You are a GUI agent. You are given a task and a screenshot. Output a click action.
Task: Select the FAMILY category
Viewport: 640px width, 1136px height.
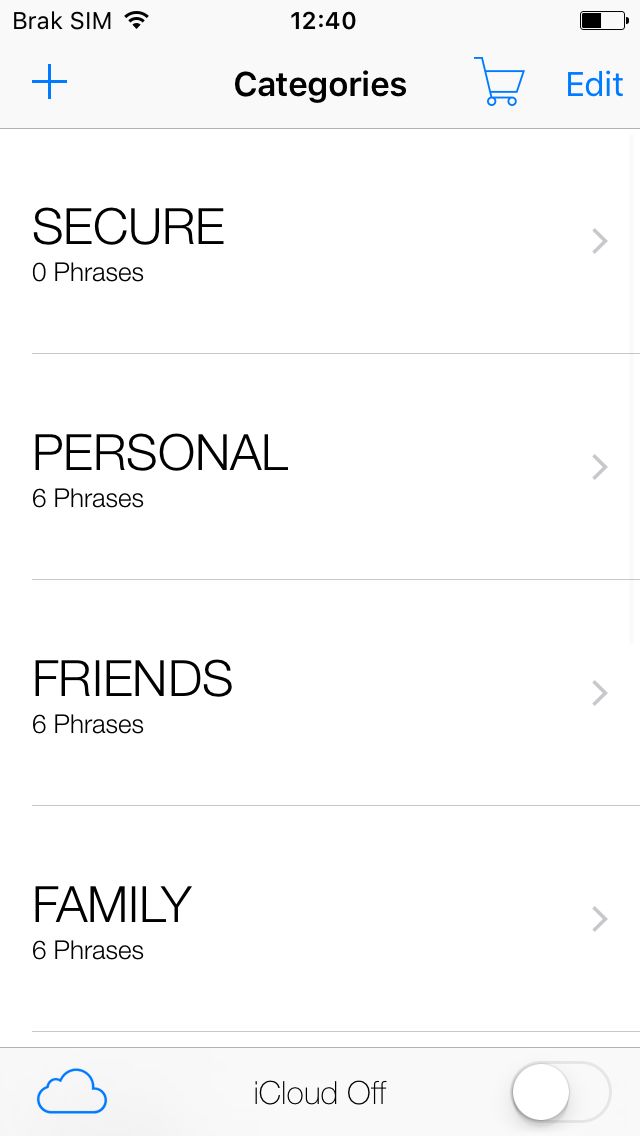click(320, 919)
